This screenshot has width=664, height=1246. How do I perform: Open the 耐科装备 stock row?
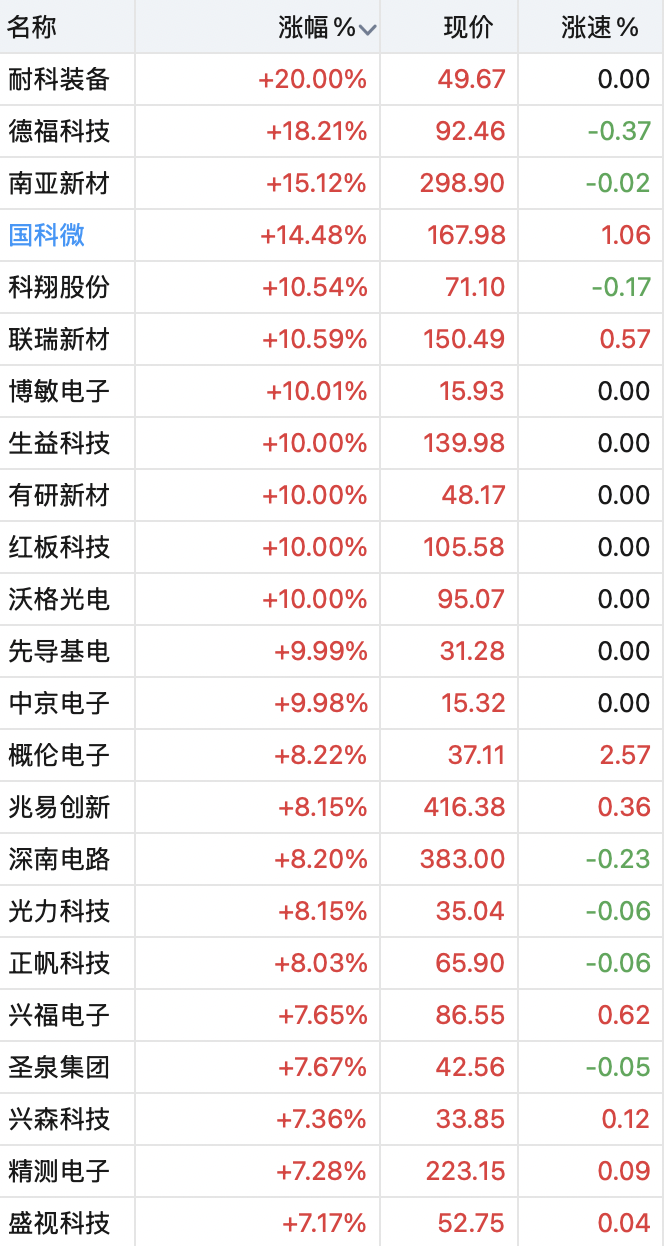tap(332, 79)
